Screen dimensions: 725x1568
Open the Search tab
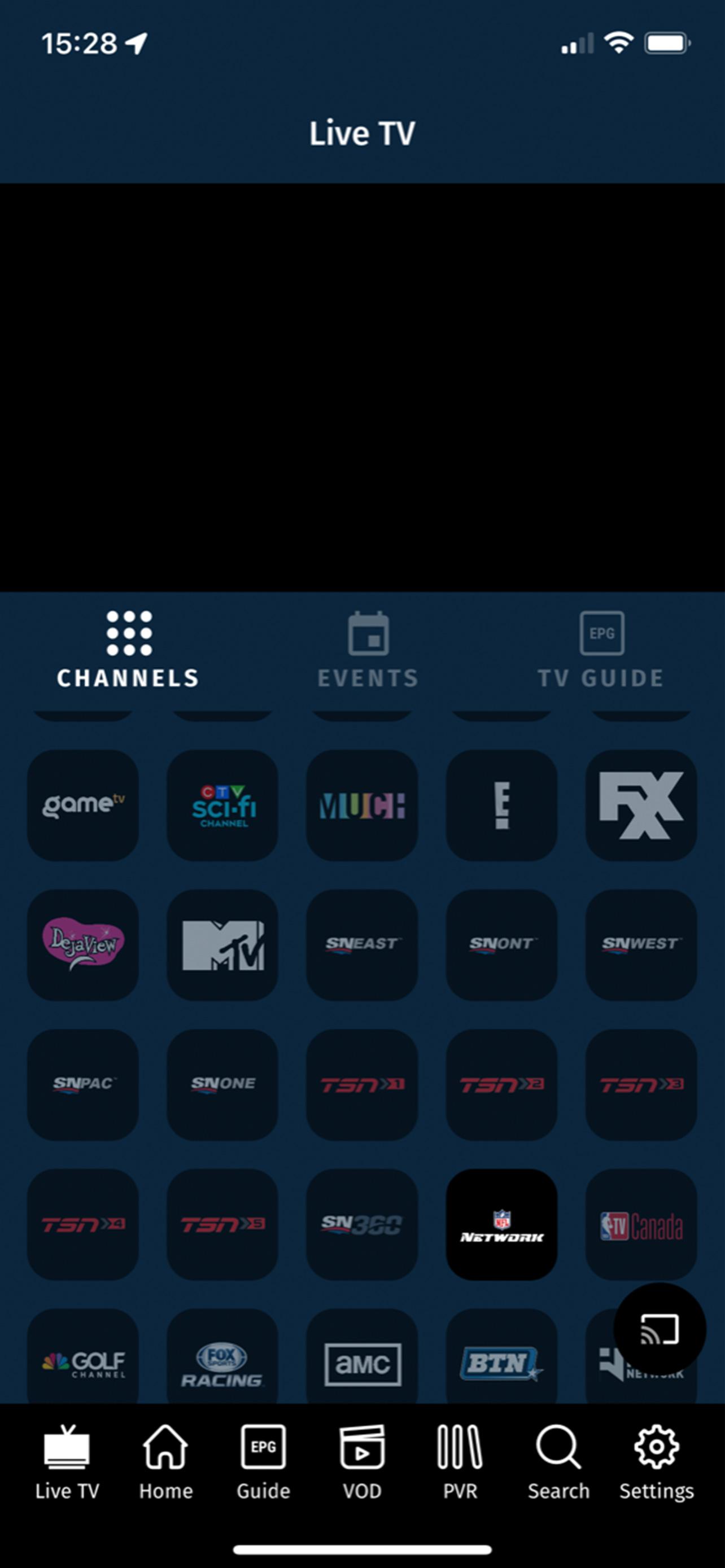[558, 1461]
